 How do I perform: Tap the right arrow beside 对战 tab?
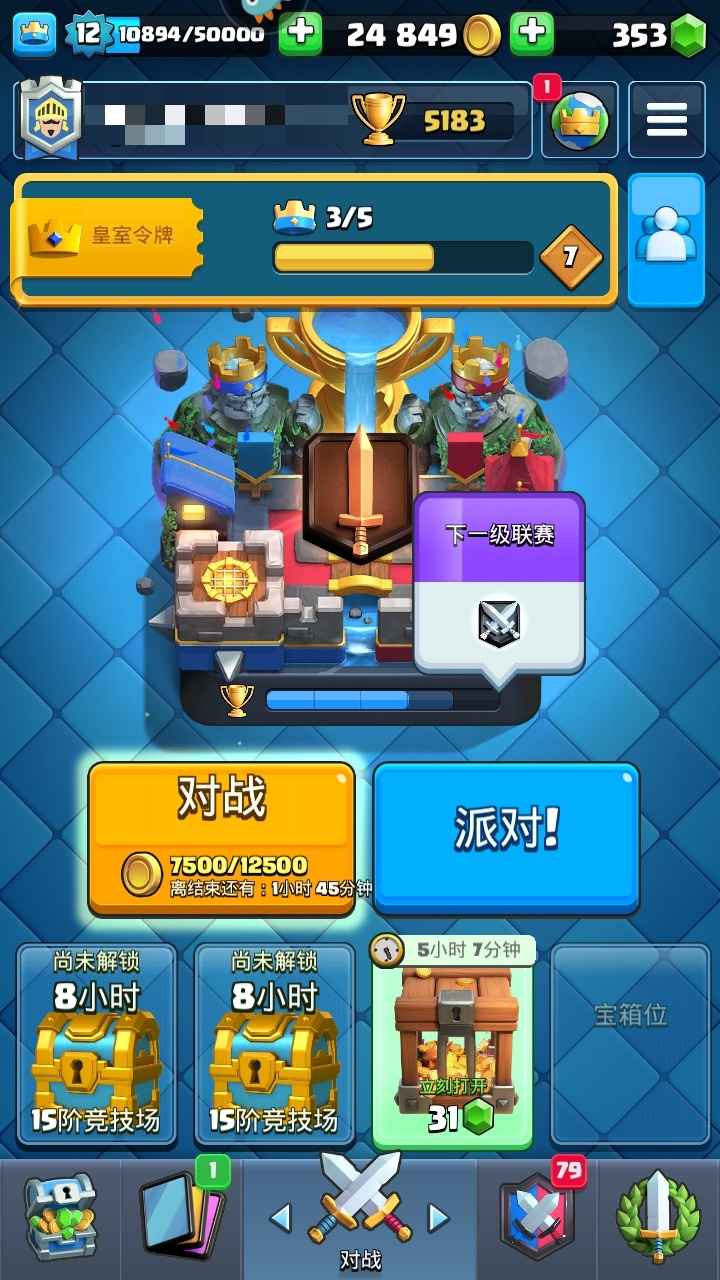pos(437,1217)
